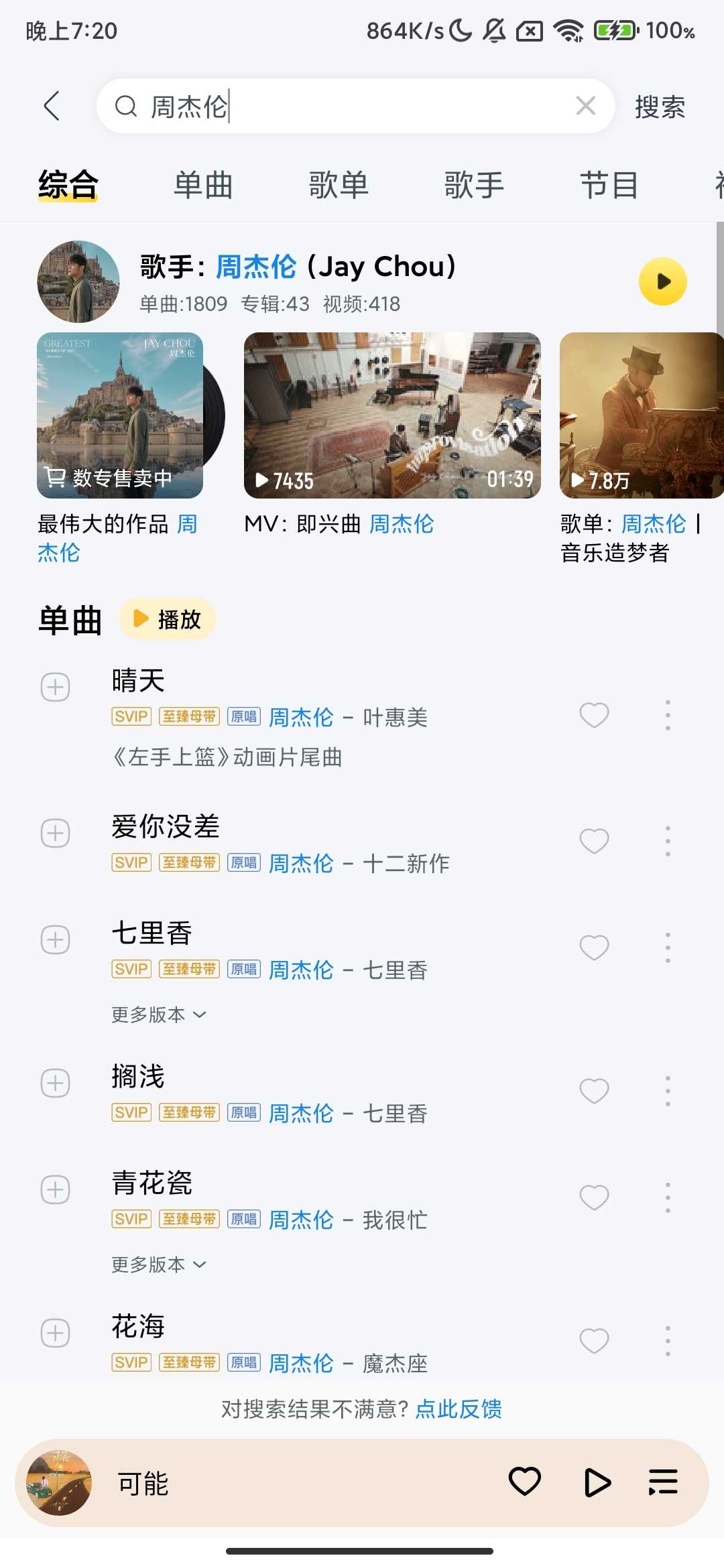Switch to the 单曲 tab

pos(203,185)
